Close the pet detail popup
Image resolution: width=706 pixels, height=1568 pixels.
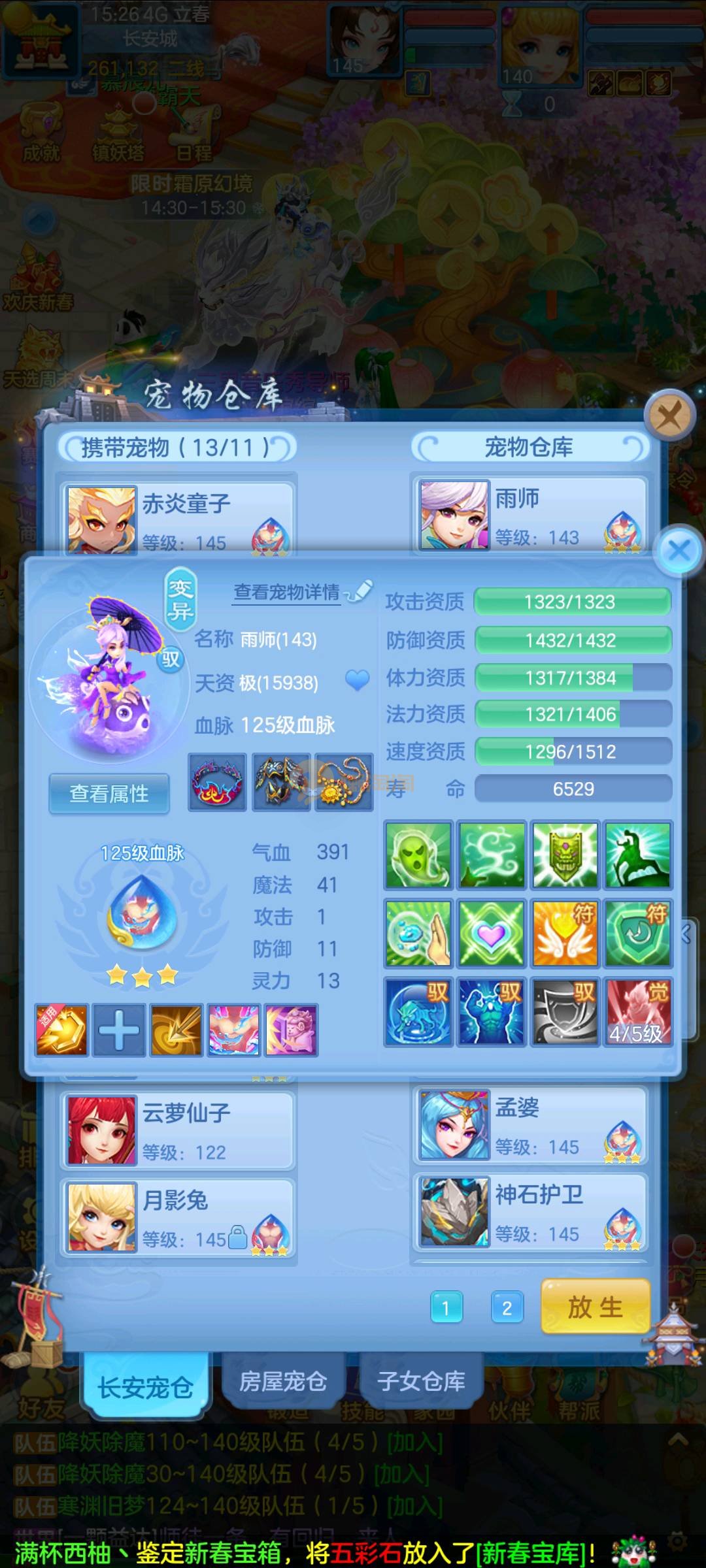point(679,551)
